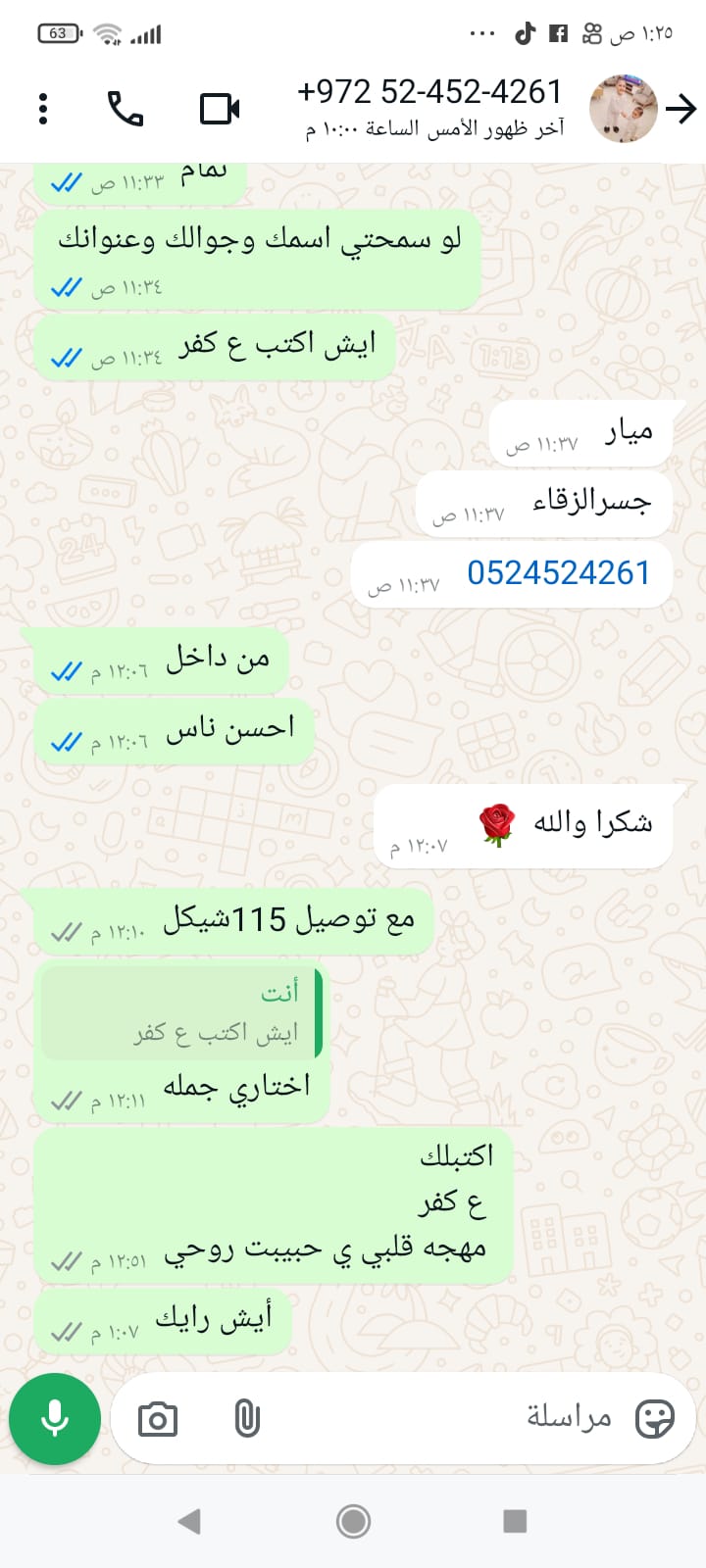Open the camera from the message bar
706x1568 pixels.
pyautogui.click(x=158, y=1419)
